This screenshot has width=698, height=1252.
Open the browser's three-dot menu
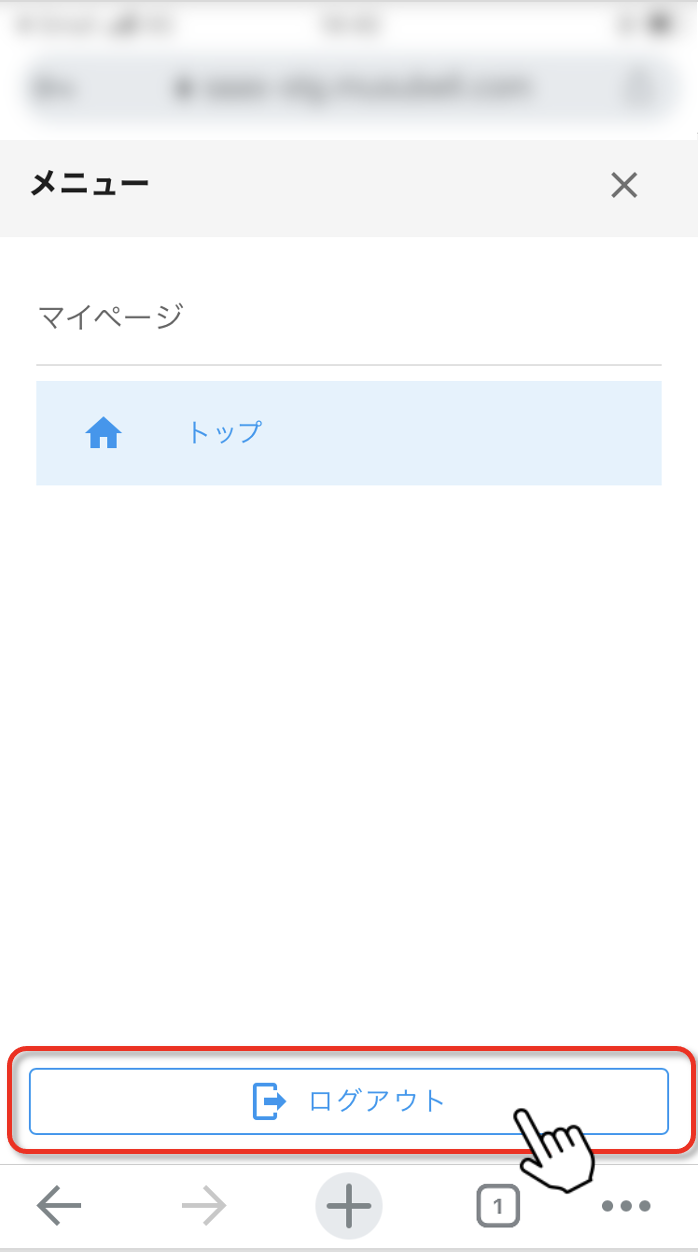[x=627, y=1207]
